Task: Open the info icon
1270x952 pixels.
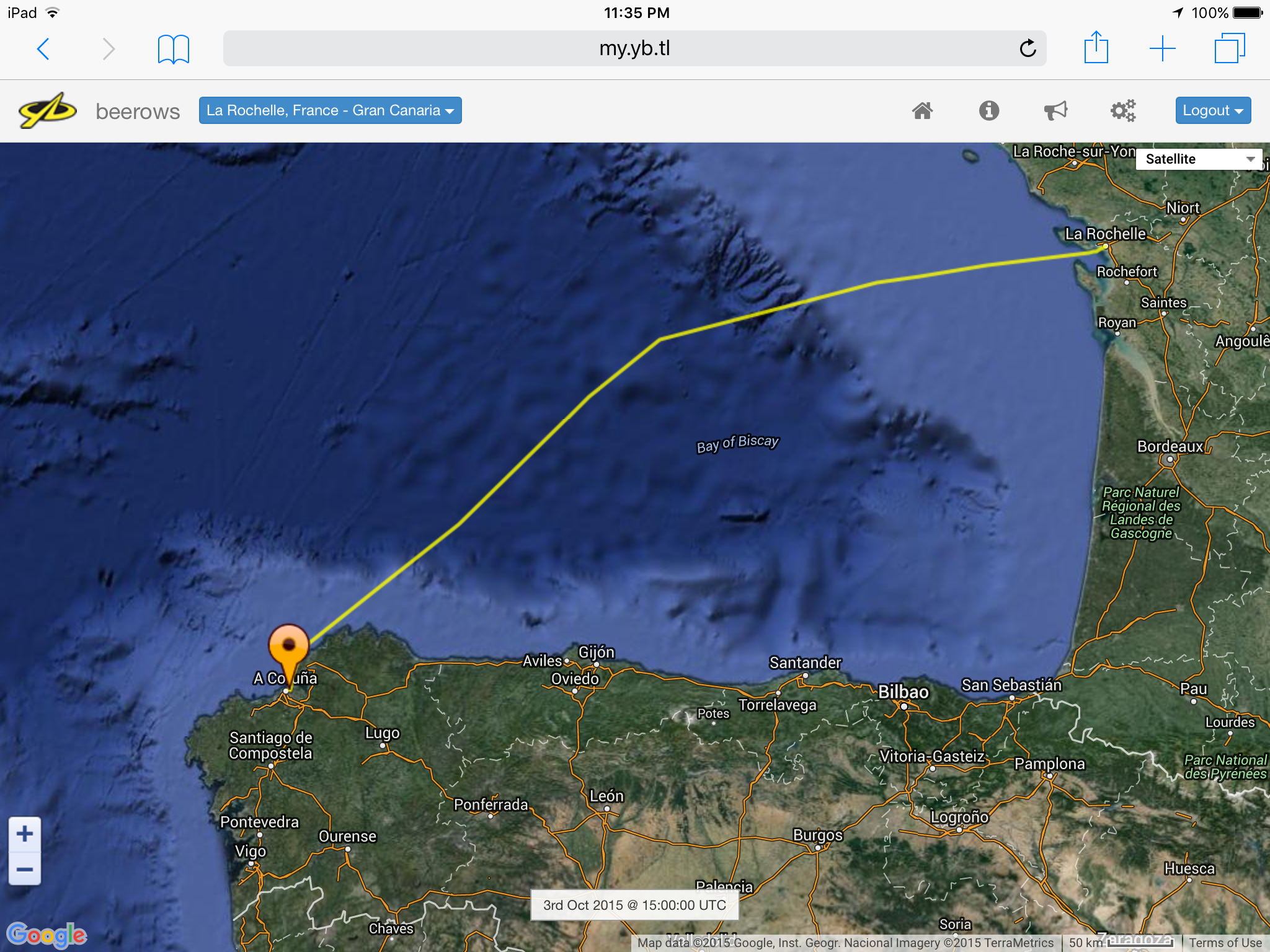Action: tap(988, 111)
